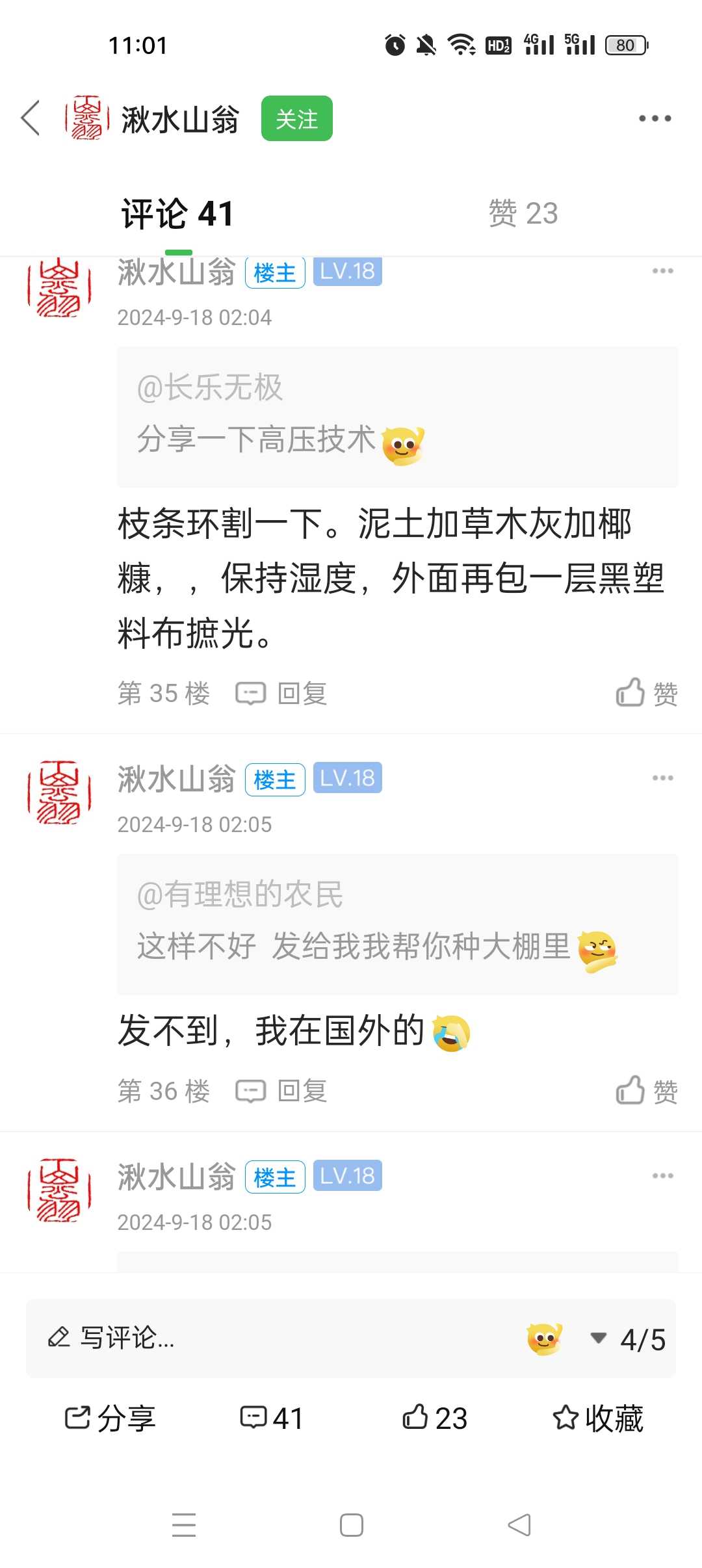Viewport: 702px width, 1568px height.
Task: Reply to the 第 35 楼 comment
Action: [281, 694]
